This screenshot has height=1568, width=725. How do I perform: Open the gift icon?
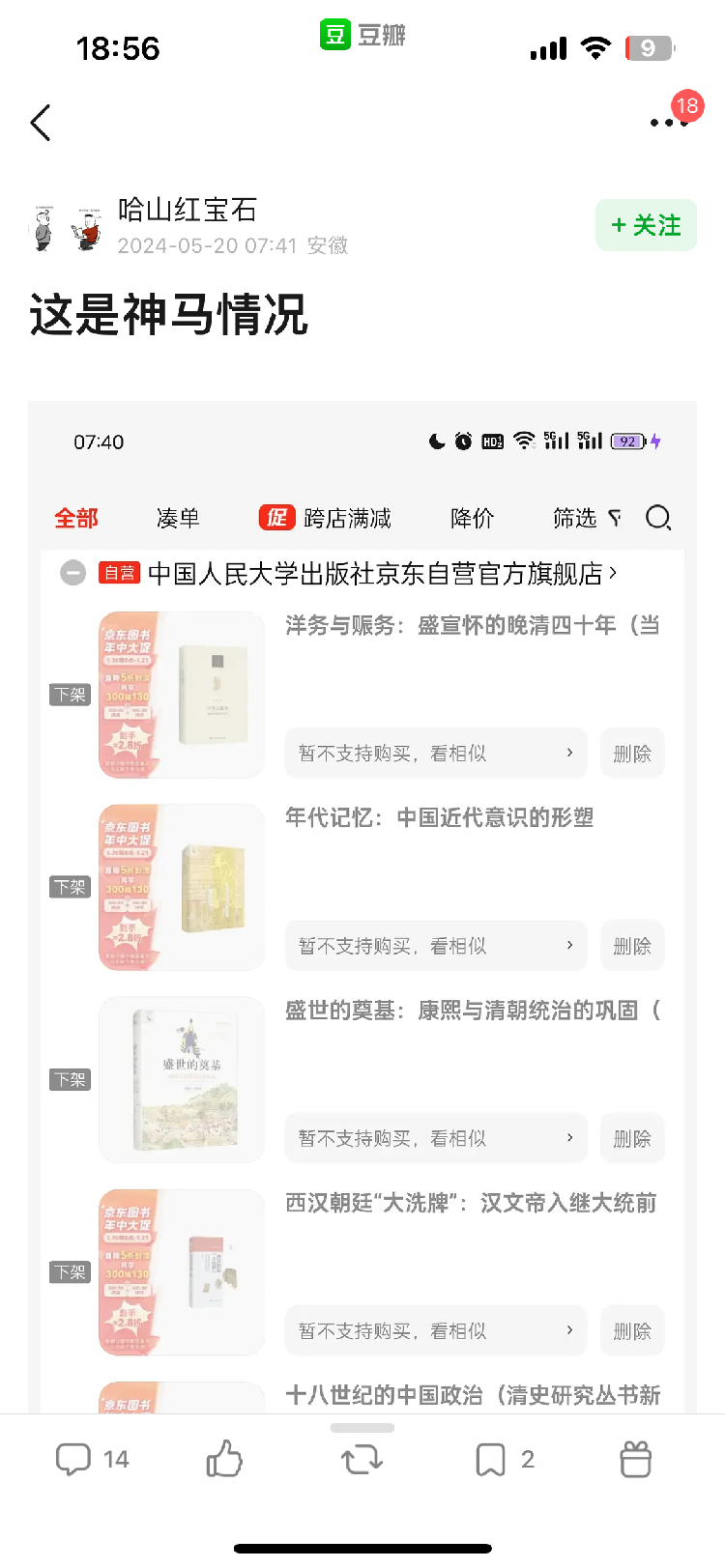635,1459
